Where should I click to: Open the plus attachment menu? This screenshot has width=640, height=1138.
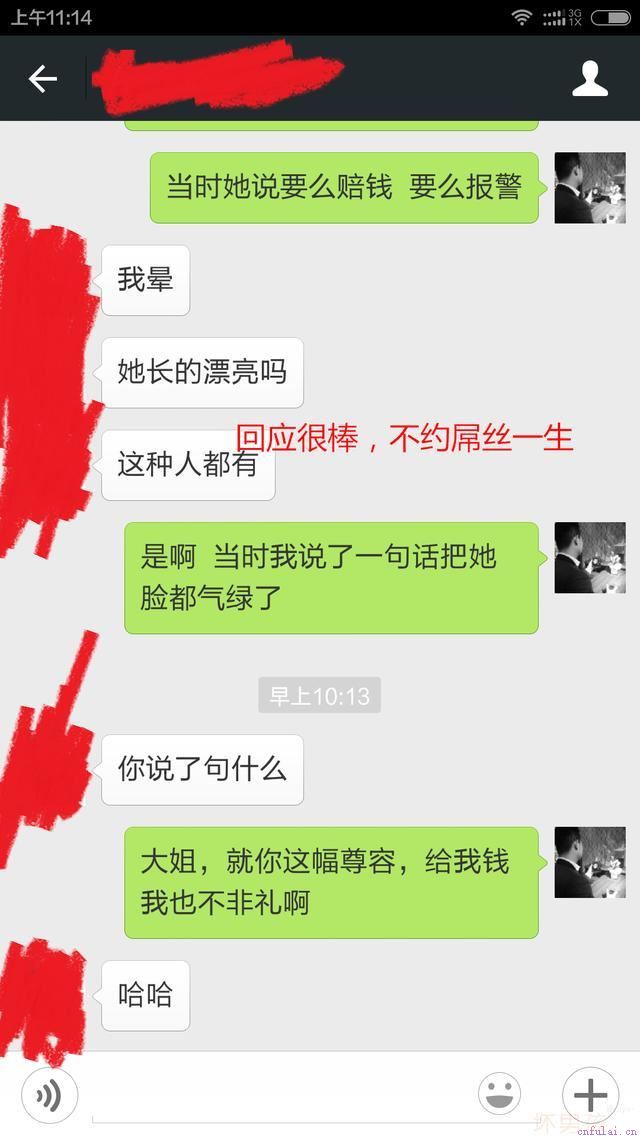coord(590,1095)
